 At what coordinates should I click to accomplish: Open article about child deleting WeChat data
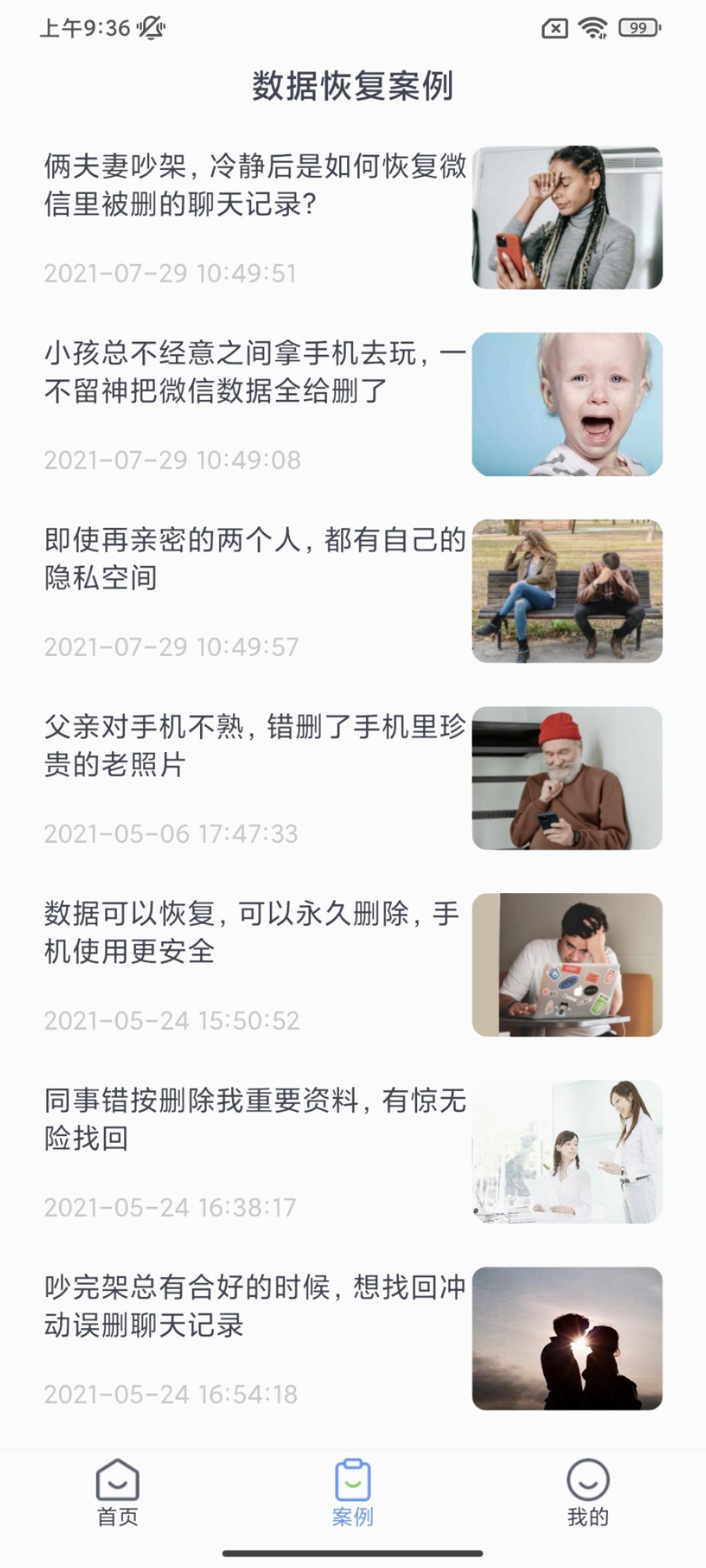pyautogui.click(x=255, y=372)
